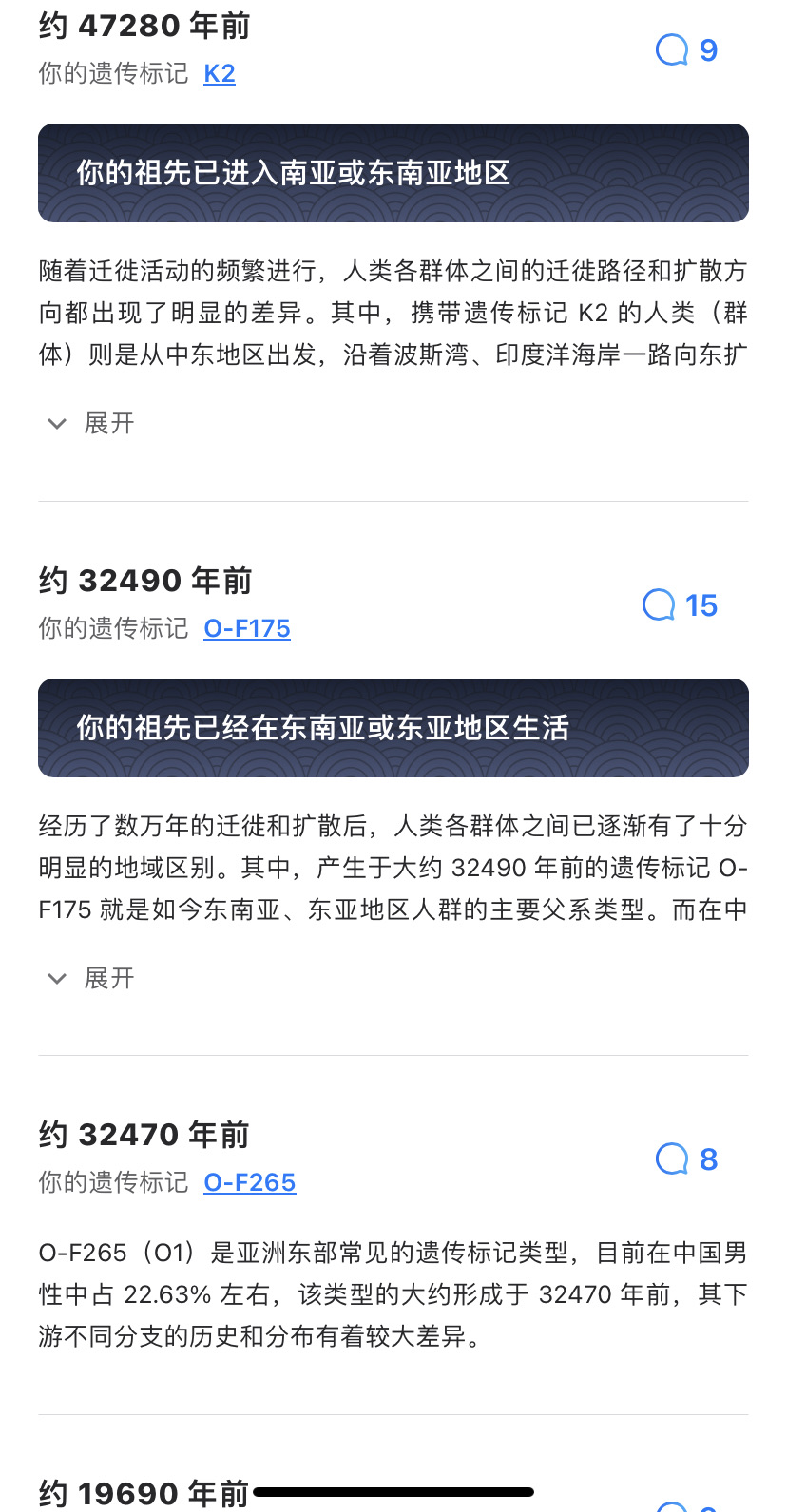787x1512 pixels.
Task: Open the O-F175 genetic marker link
Action: tap(247, 628)
